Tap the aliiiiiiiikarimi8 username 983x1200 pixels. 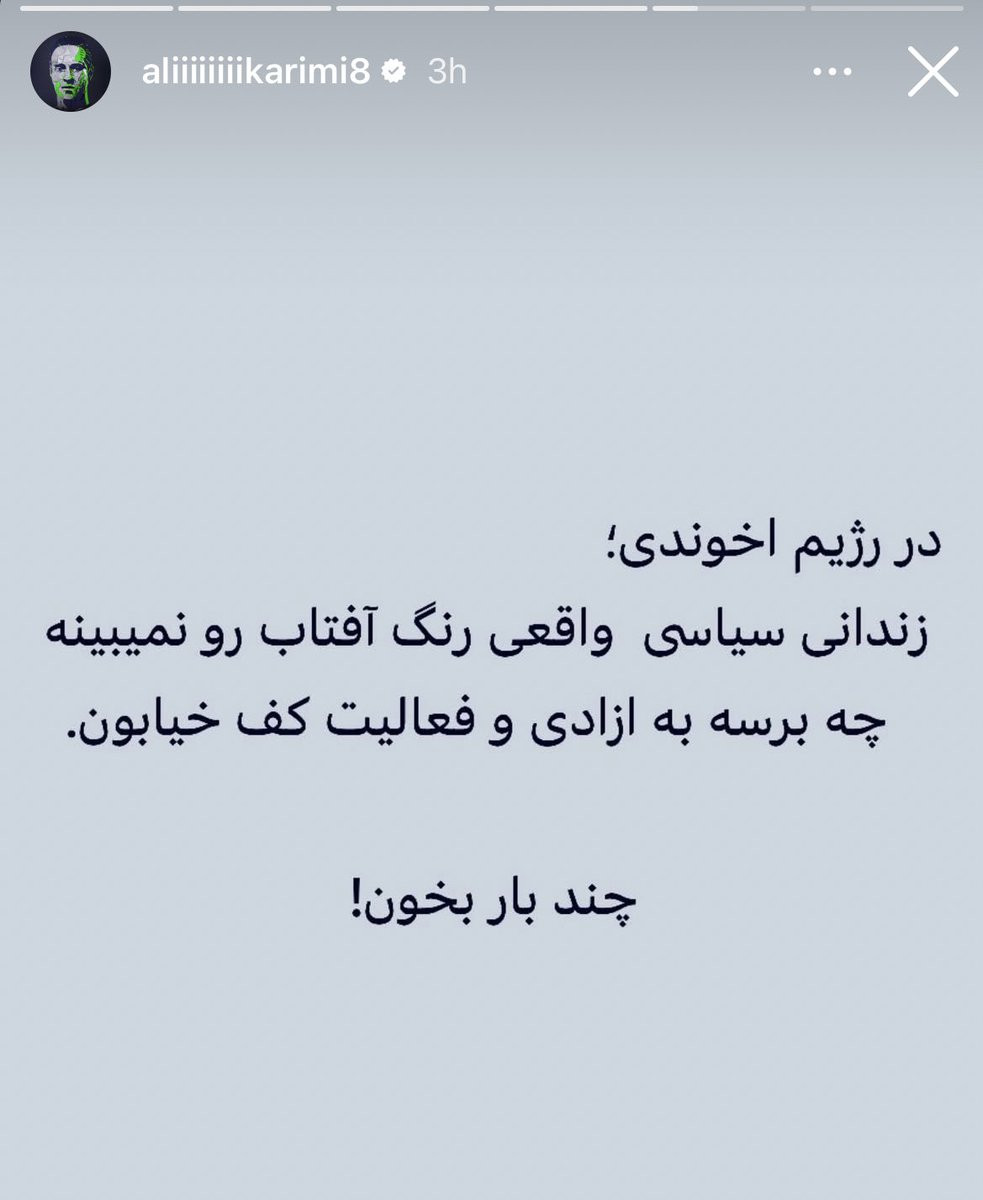coord(256,72)
